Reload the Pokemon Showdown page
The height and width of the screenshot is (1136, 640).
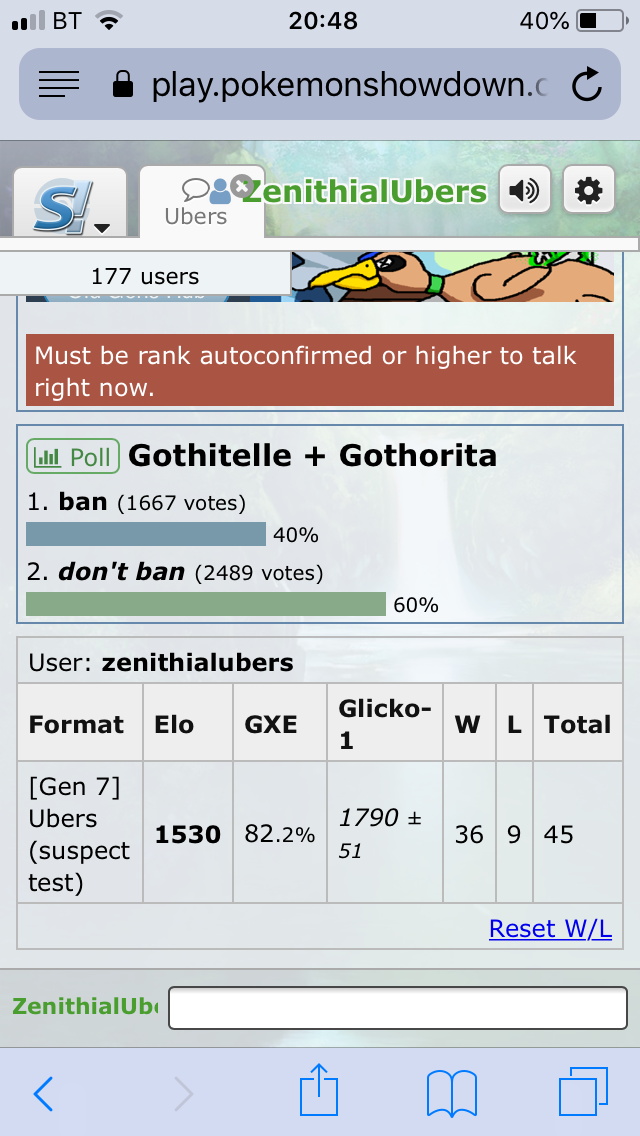point(587,85)
